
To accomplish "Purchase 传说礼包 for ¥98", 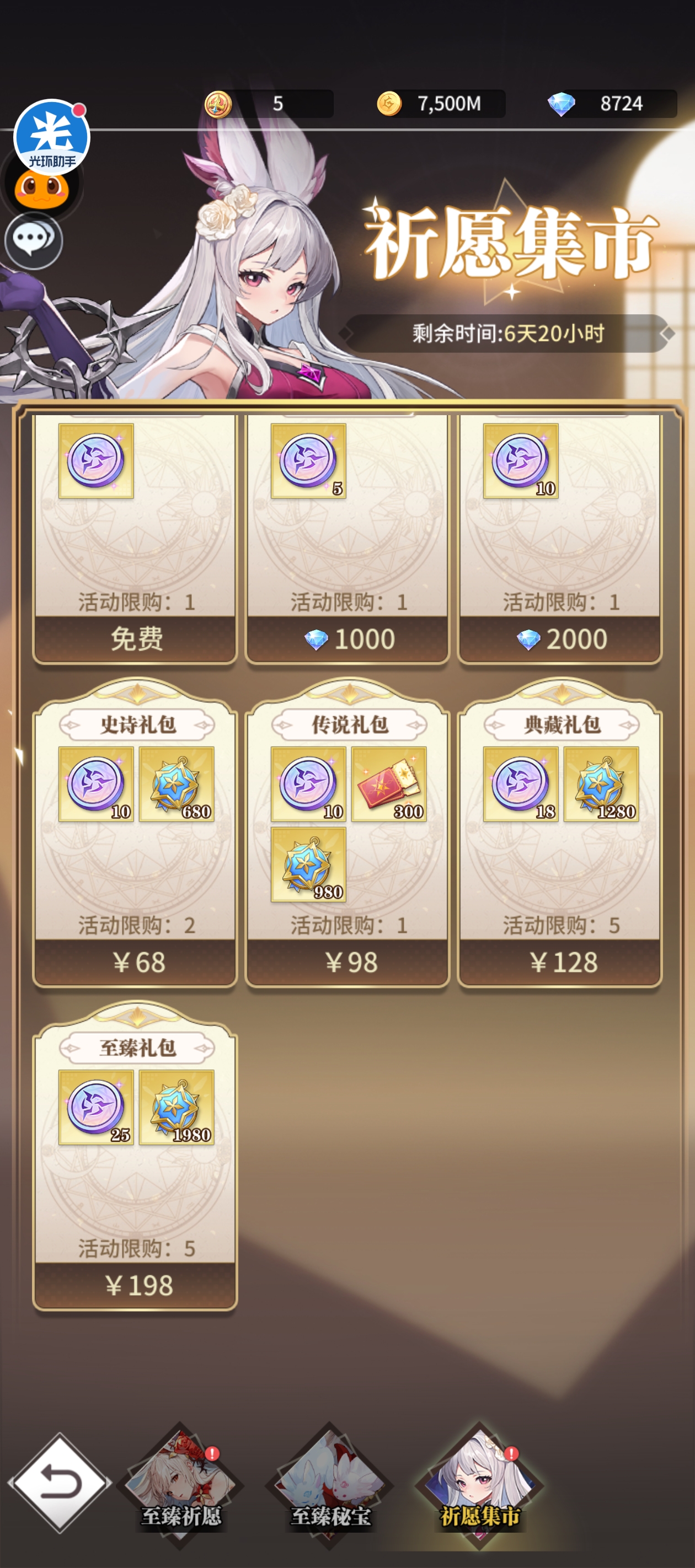I will [x=348, y=962].
